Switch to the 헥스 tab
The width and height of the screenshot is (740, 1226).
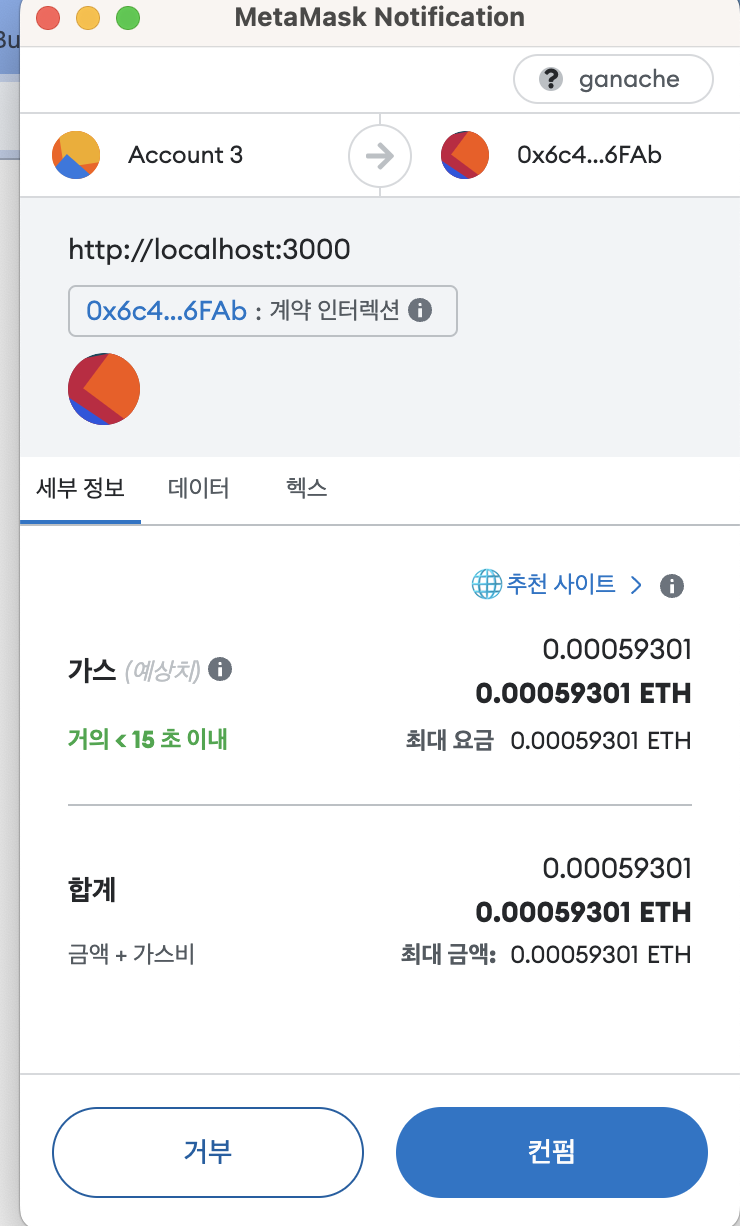[x=306, y=488]
